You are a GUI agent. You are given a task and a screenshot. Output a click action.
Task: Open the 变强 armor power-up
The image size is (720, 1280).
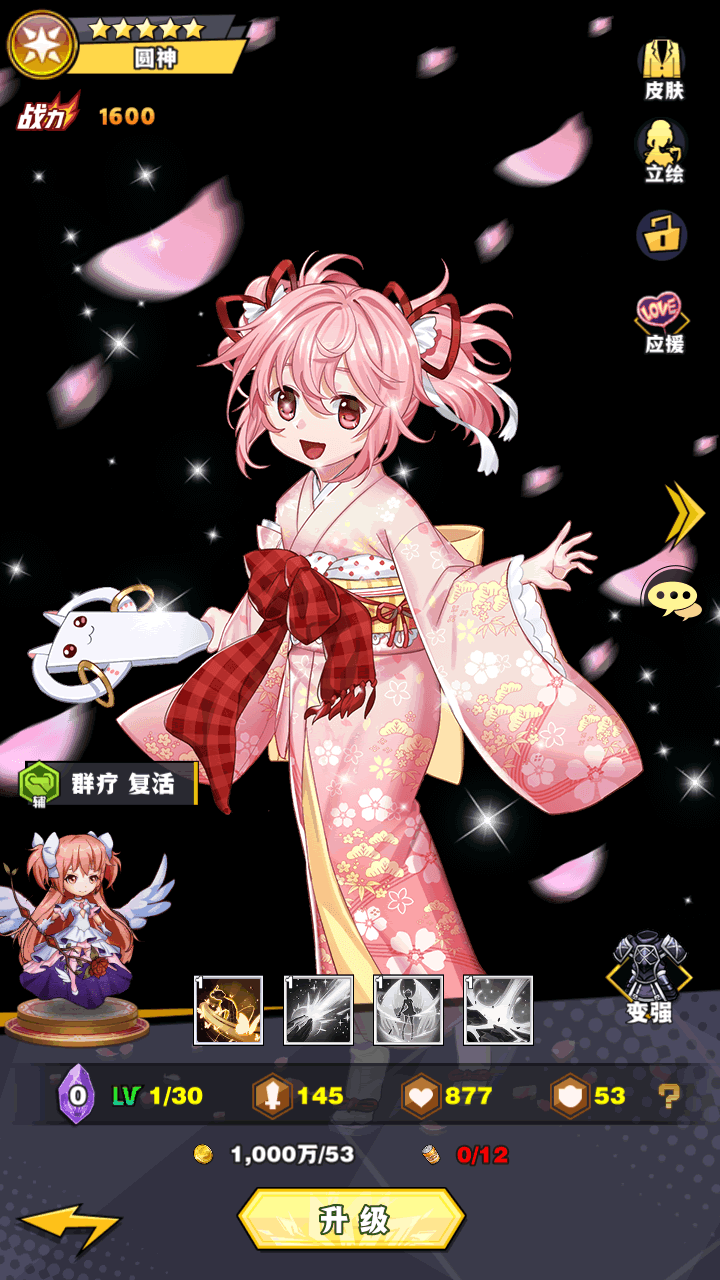(x=649, y=977)
